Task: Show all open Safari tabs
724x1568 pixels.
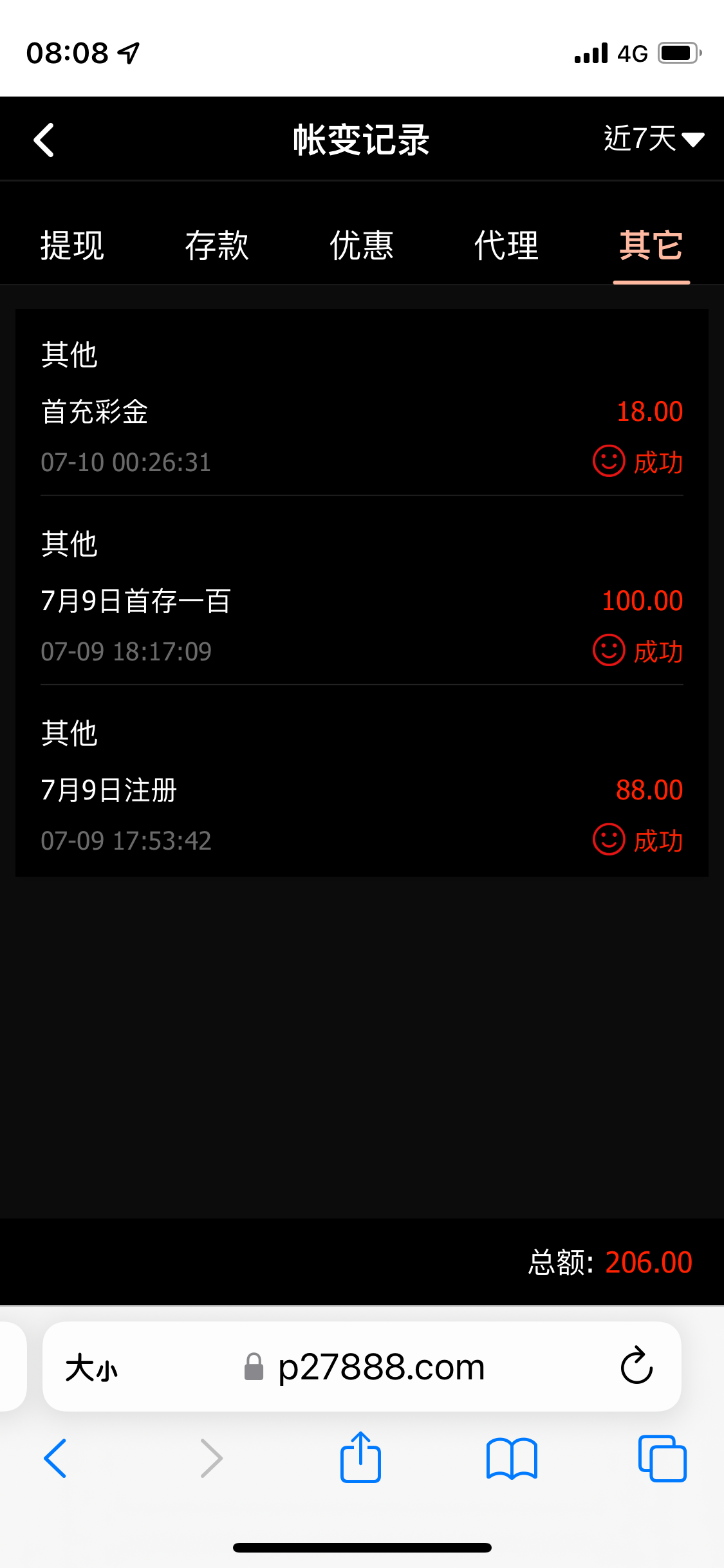Action: pyautogui.click(x=662, y=1458)
